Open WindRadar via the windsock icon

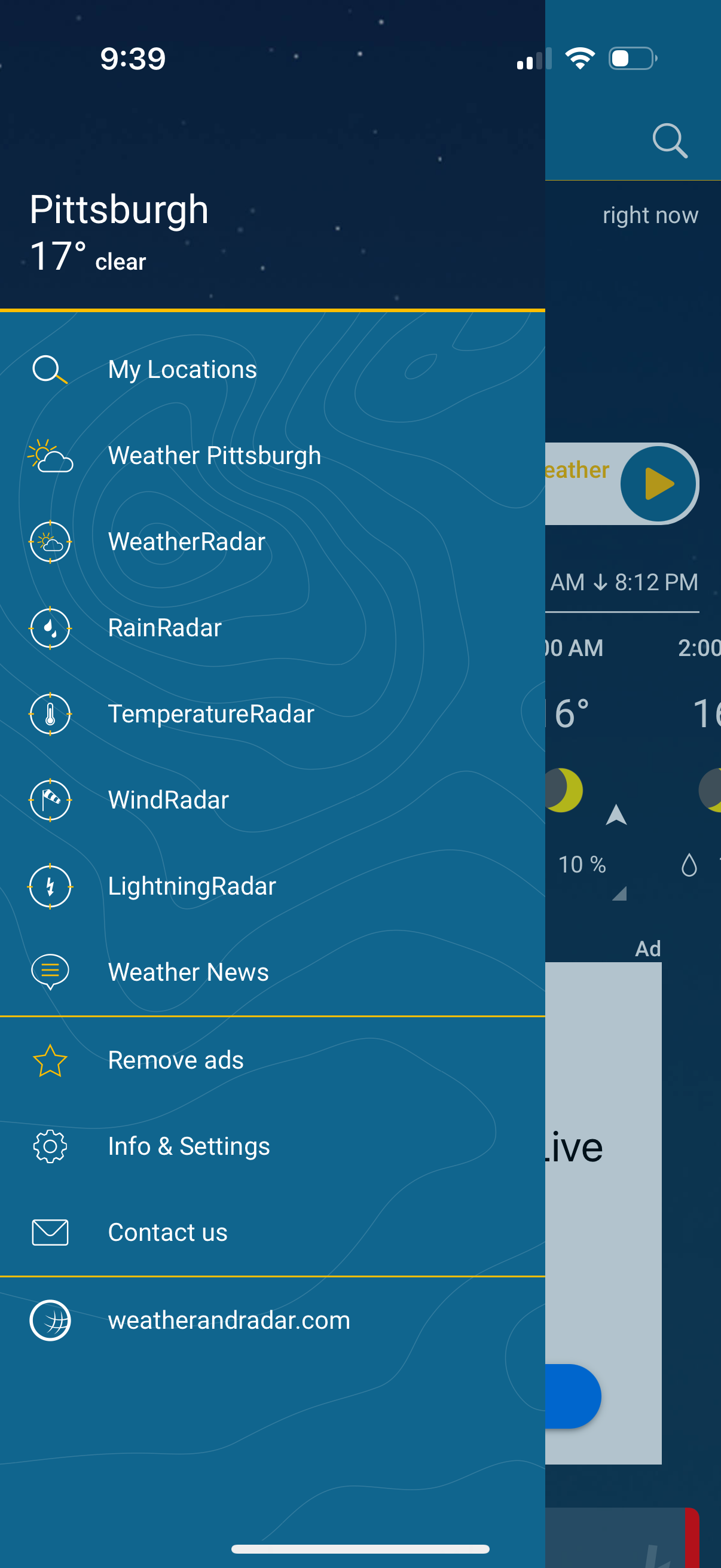(x=51, y=800)
